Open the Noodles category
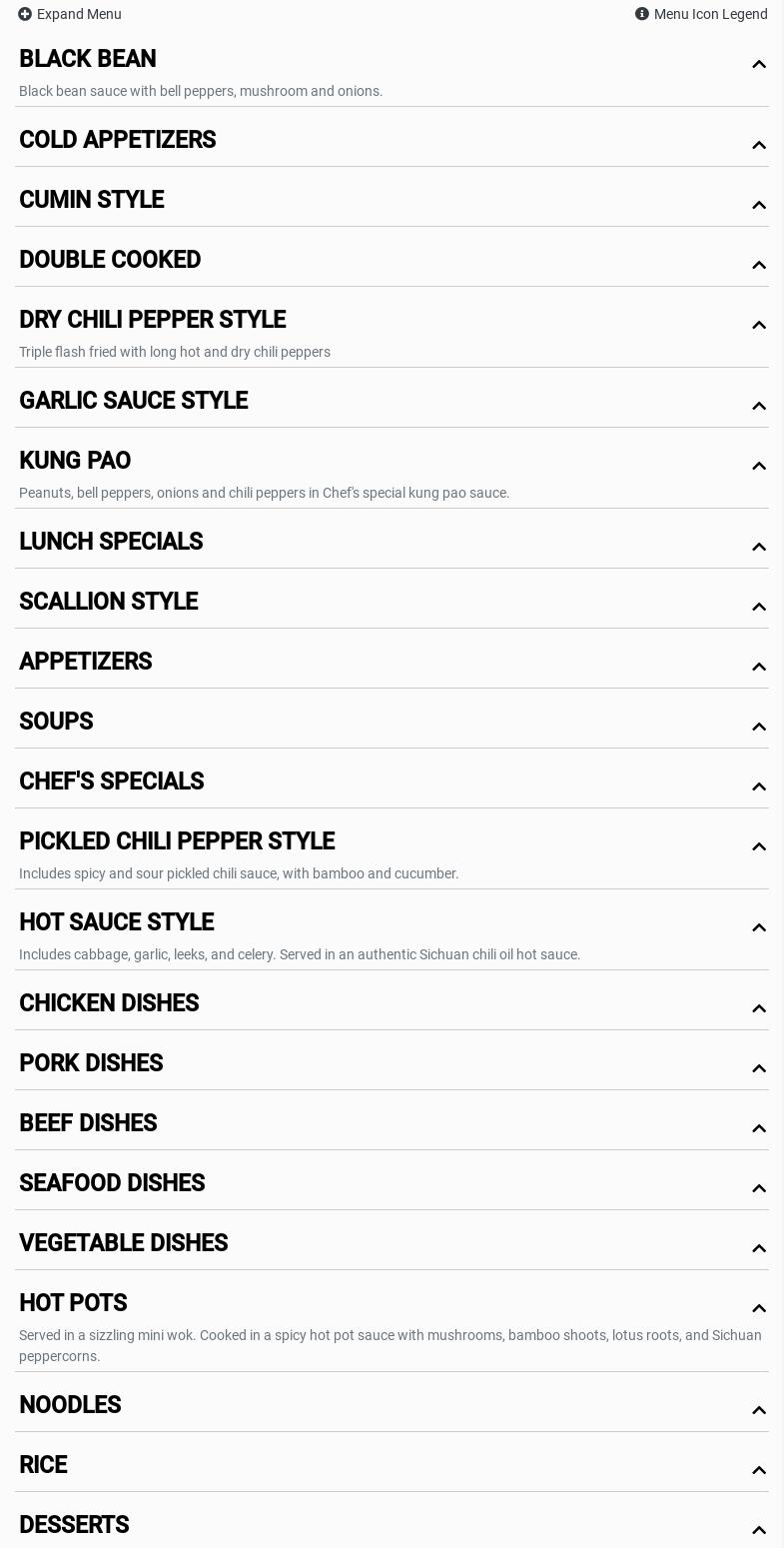 [x=70, y=1406]
